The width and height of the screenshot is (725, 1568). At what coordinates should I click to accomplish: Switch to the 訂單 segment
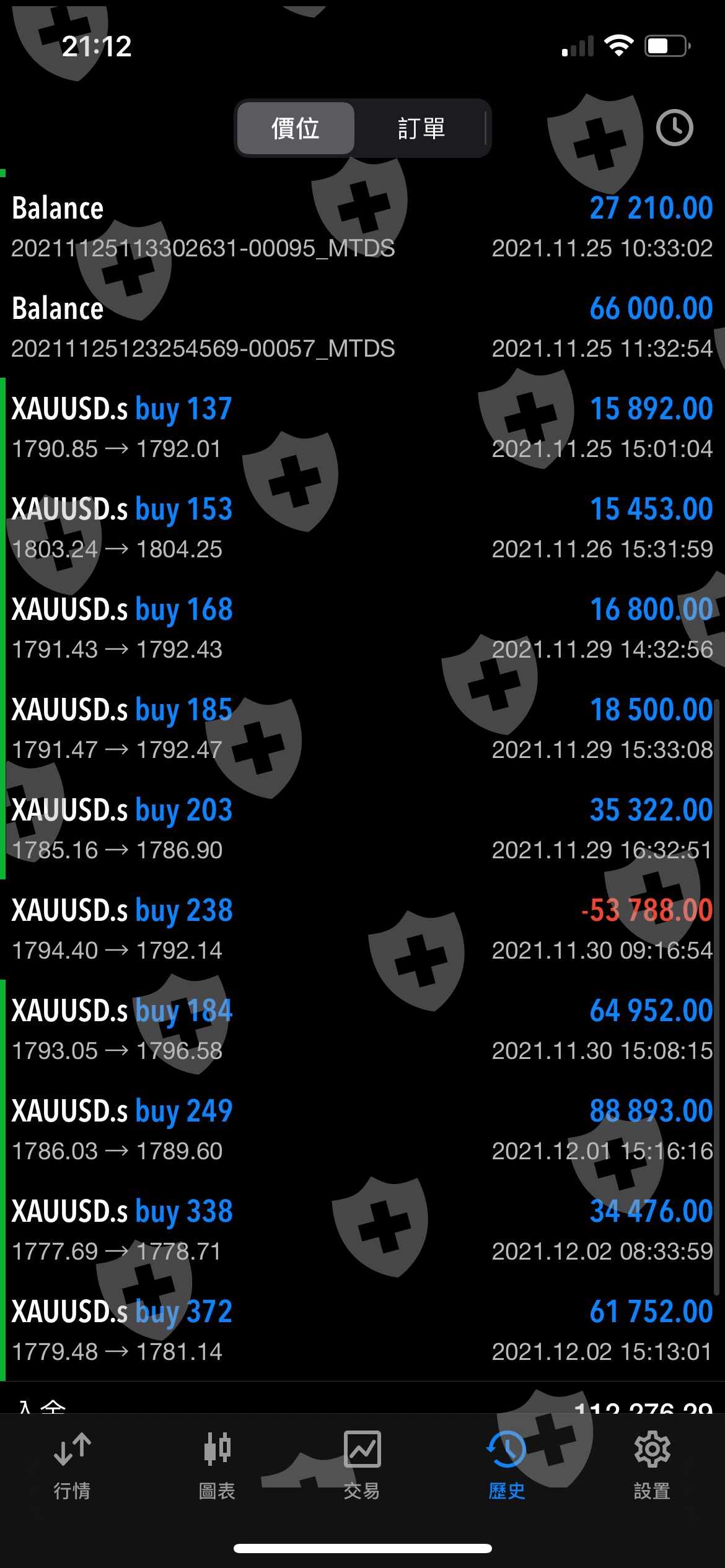(421, 128)
